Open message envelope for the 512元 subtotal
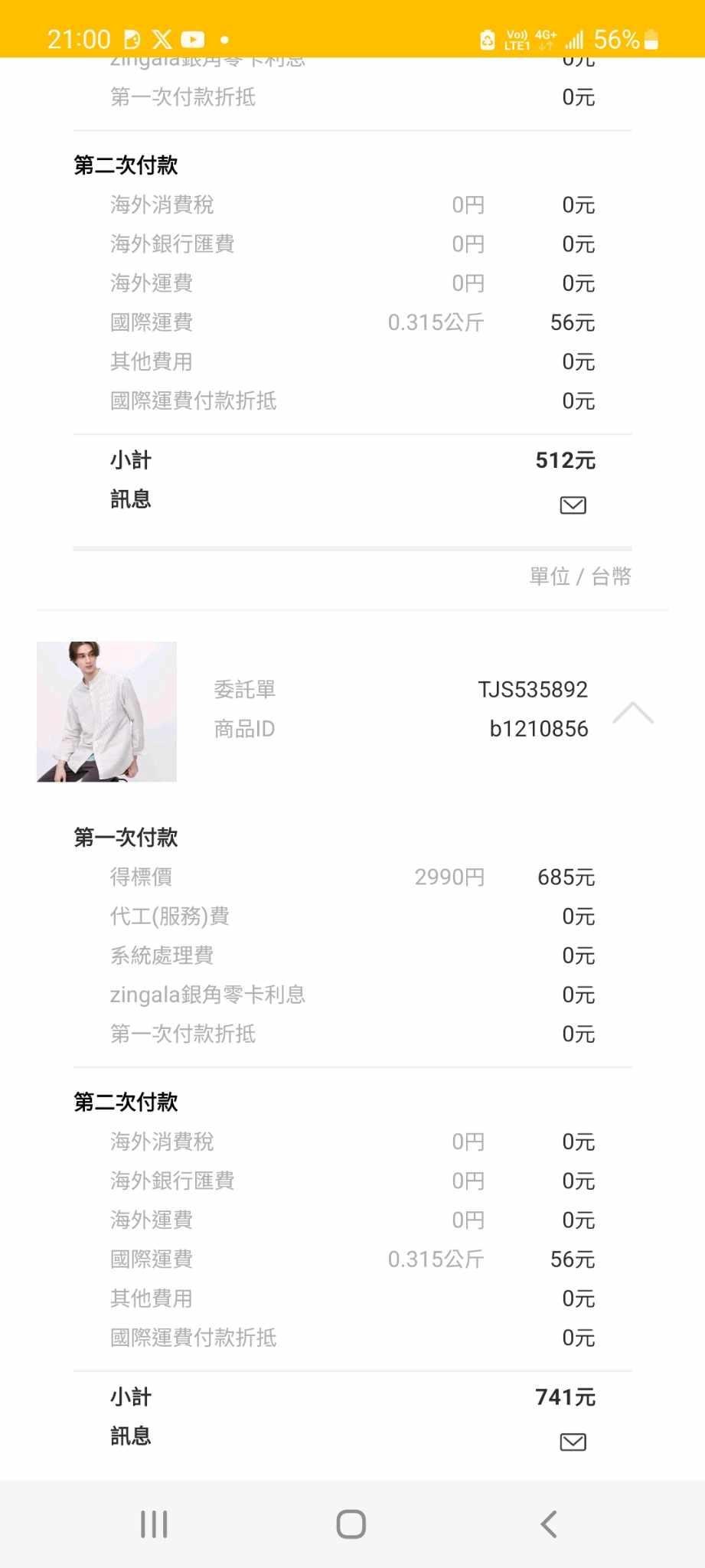This screenshot has height=1568, width=705. coord(573,505)
